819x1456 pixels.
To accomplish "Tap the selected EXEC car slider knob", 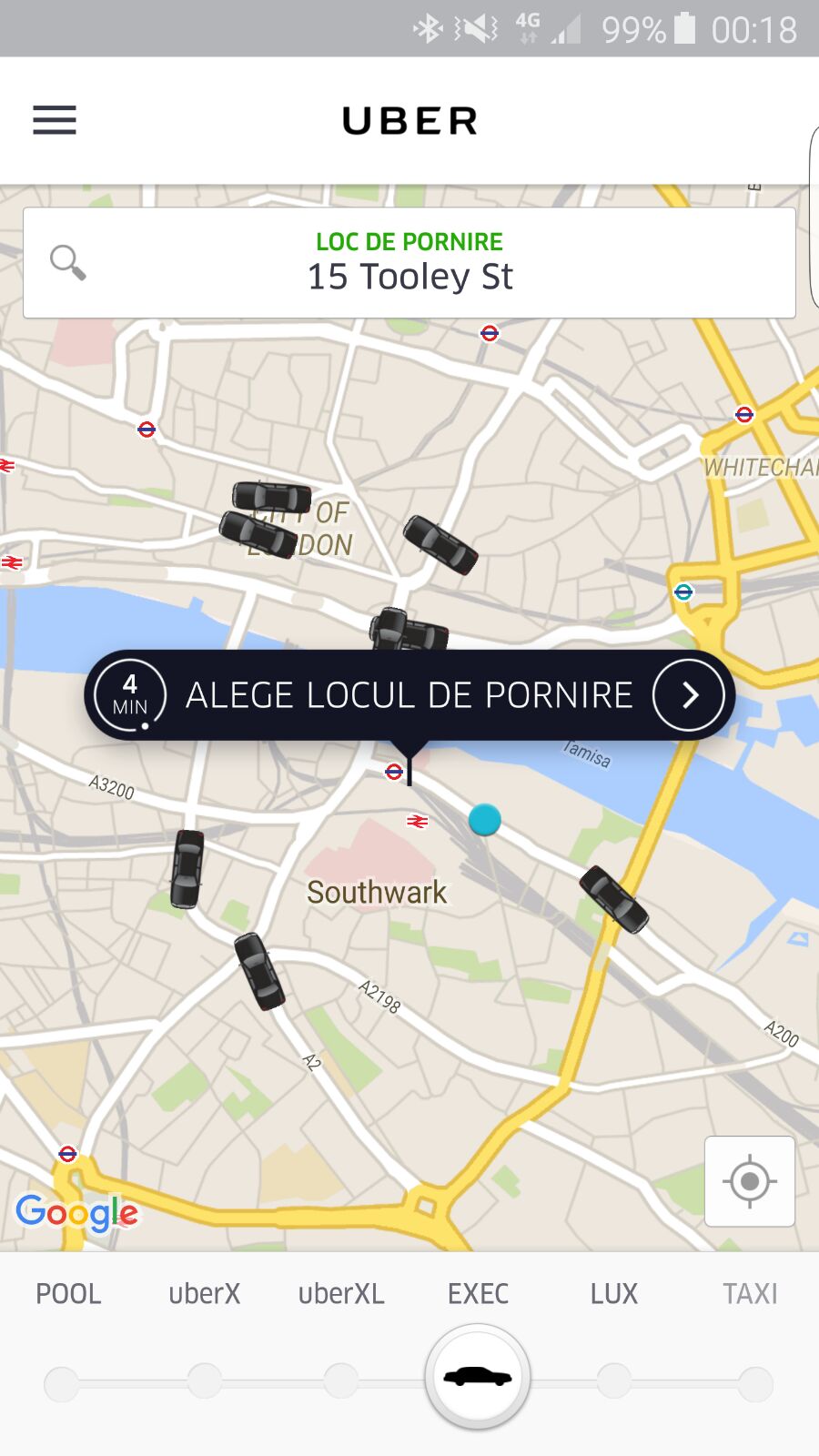I will coord(478,1376).
